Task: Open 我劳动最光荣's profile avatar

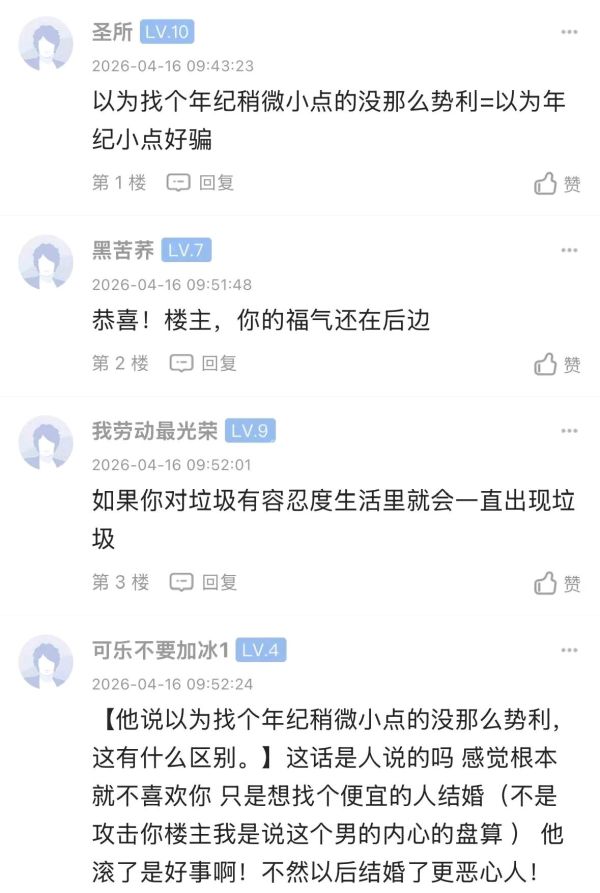Action: pyautogui.click(x=46, y=443)
